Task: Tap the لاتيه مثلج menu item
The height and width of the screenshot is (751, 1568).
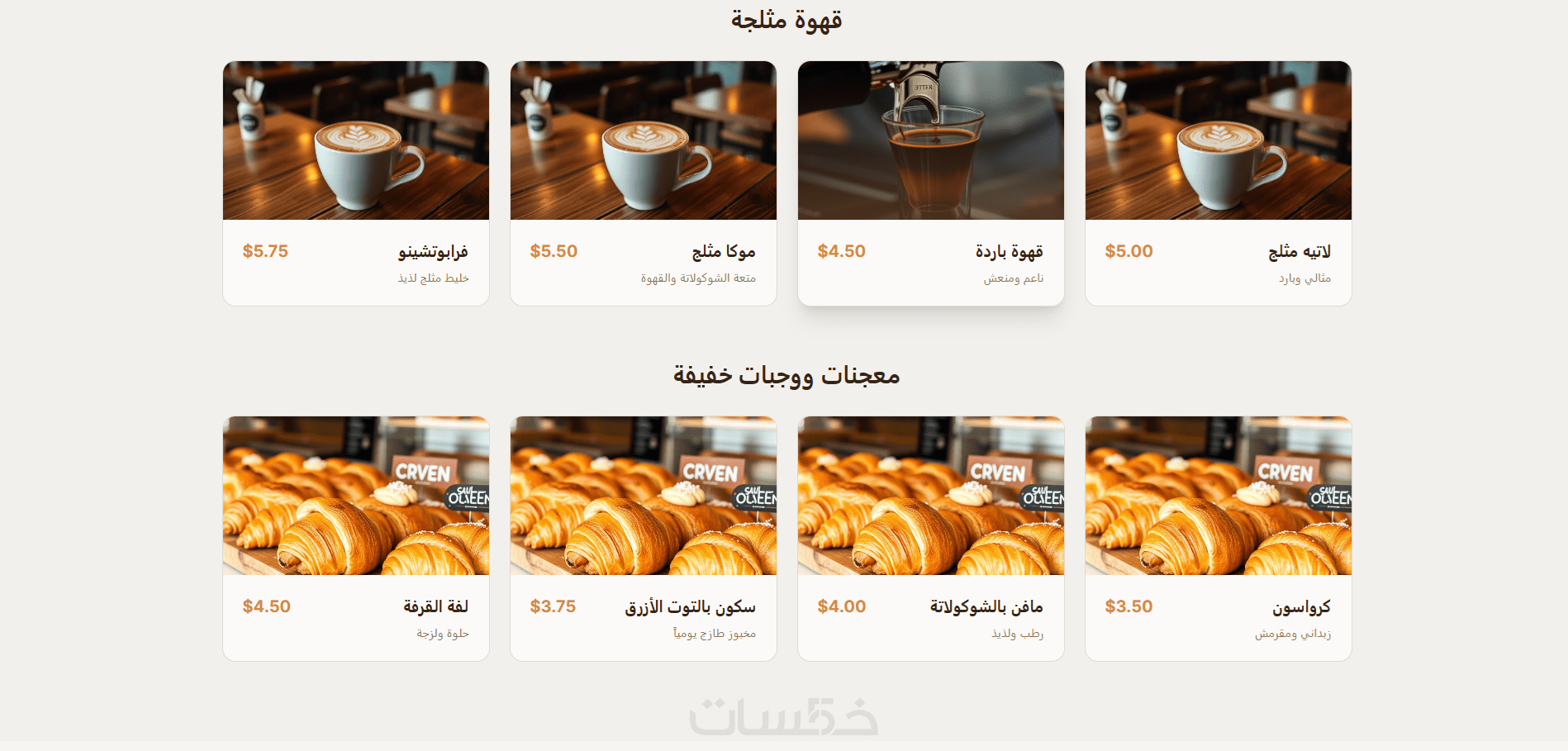Action: [x=1218, y=183]
